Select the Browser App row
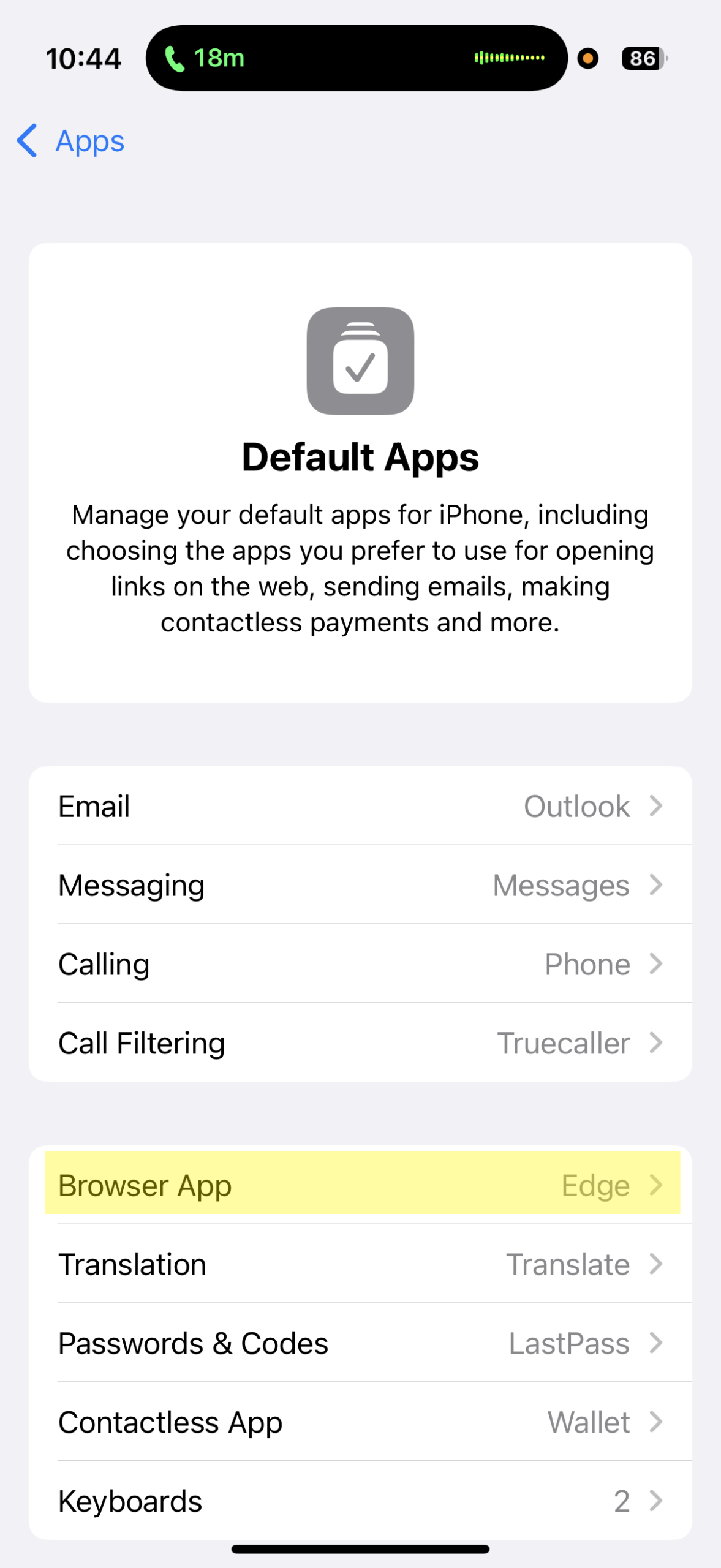The image size is (721, 1568). pyautogui.click(x=360, y=1185)
